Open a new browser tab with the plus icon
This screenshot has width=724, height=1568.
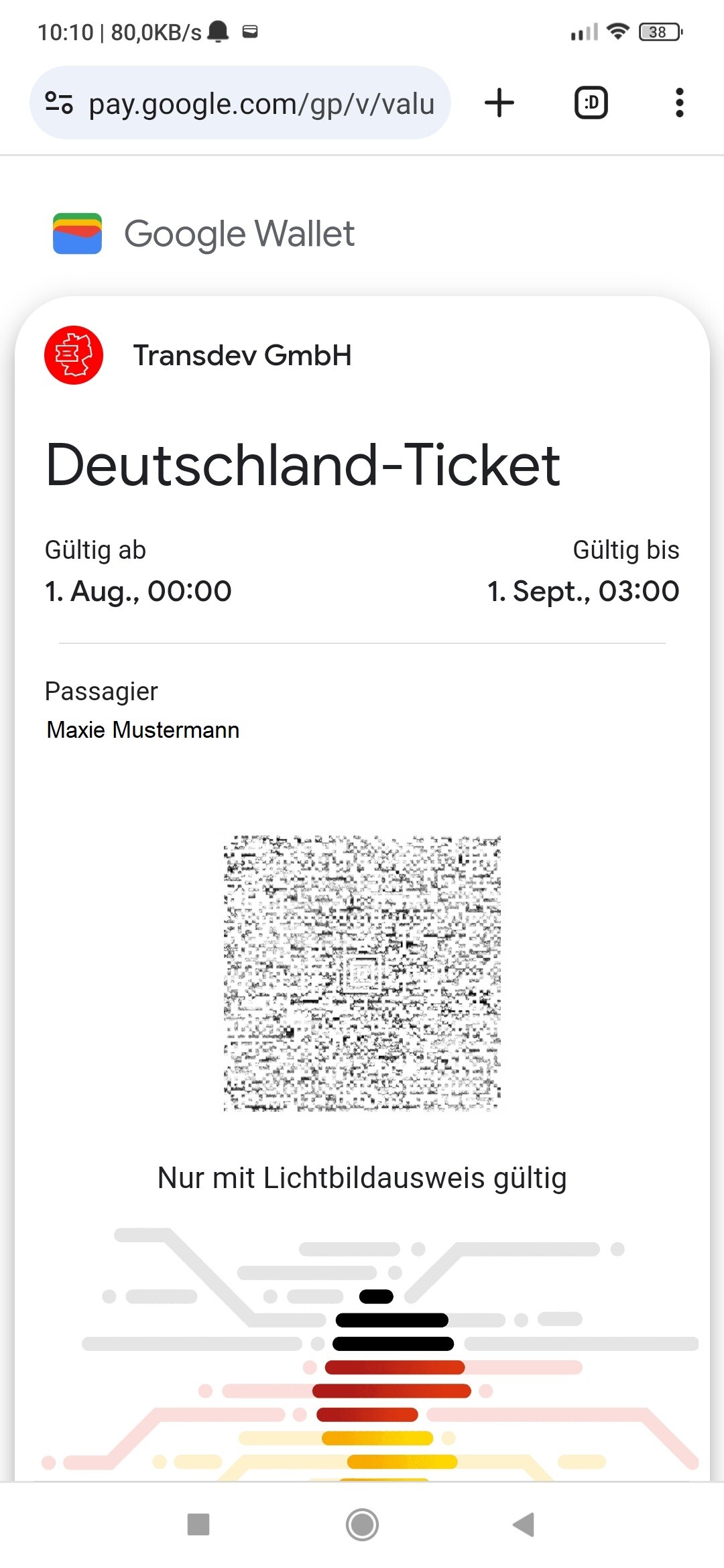[499, 103]
